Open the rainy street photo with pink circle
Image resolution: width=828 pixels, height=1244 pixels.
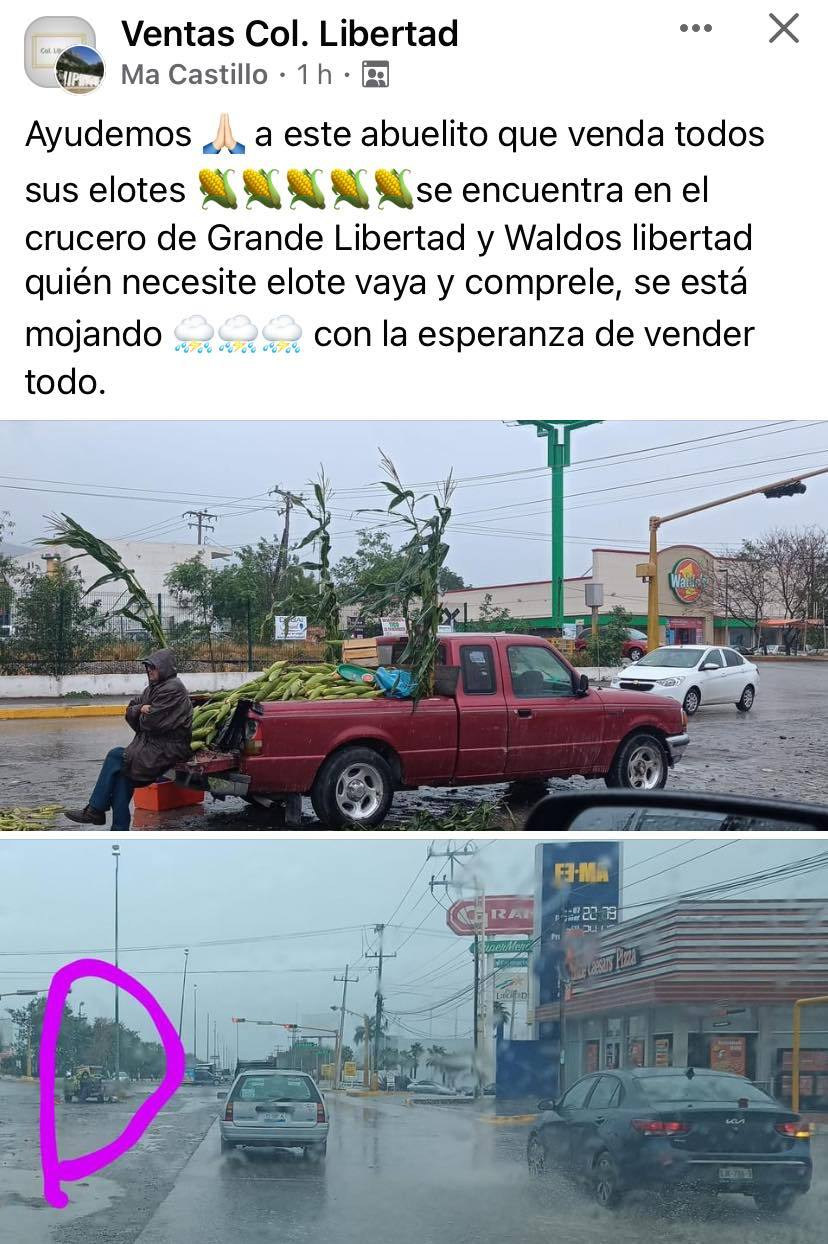[x=414, y=1041]
